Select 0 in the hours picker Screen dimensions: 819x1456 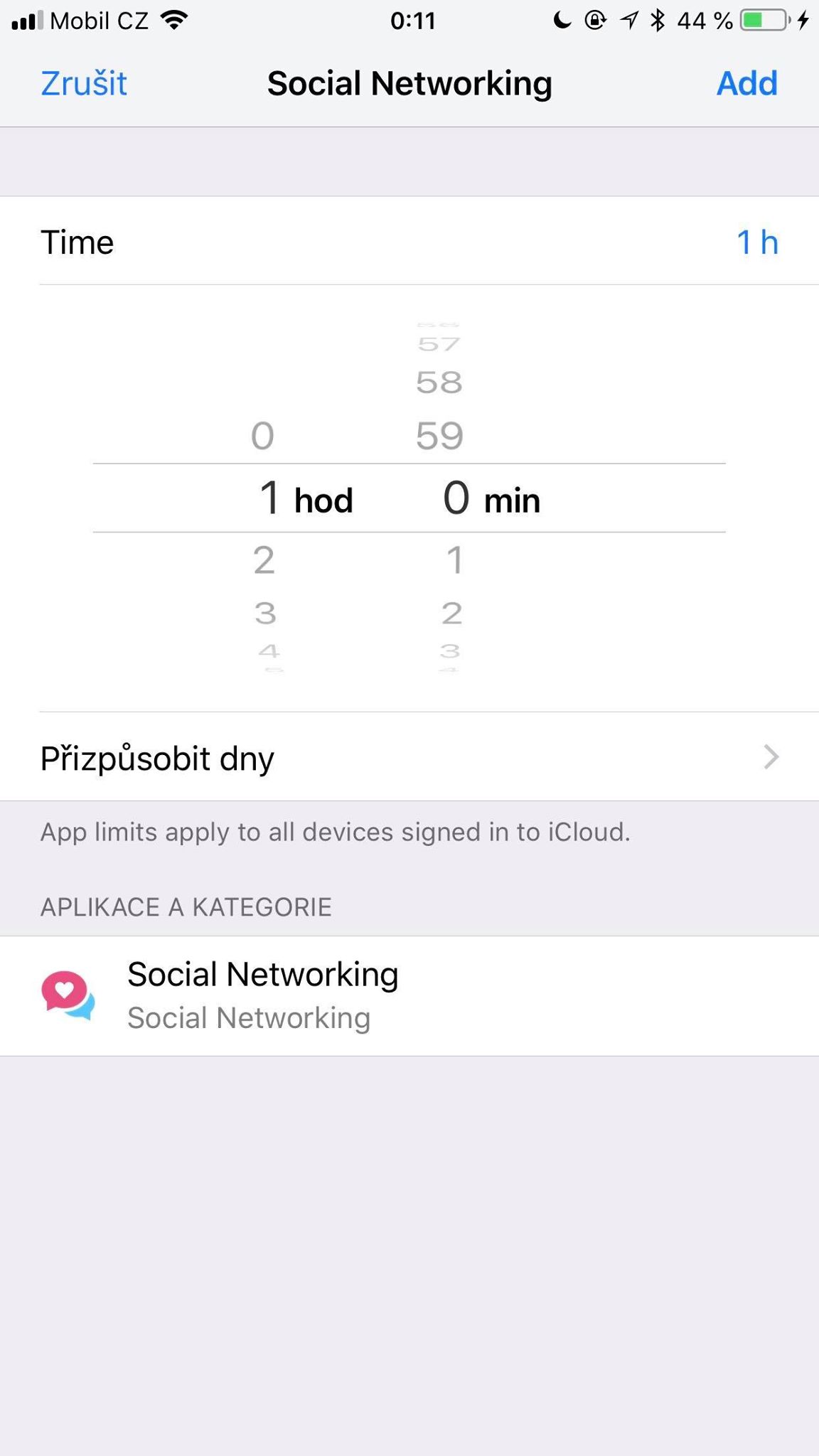[x=262, y=435]
